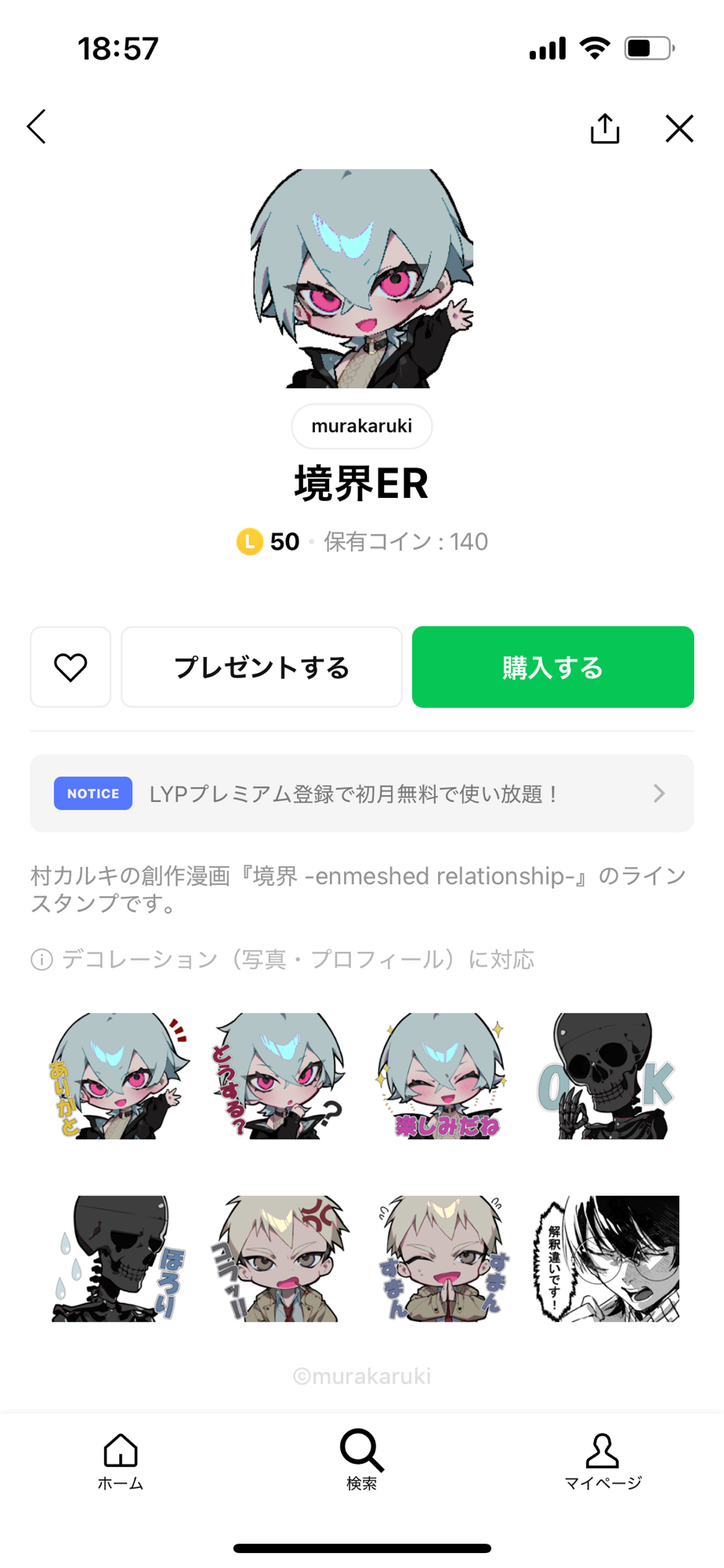Image resolution: width=724 pixels, height=1568 pixels.
Task: Preview the 楽しみだね sticker
Action: pos(443,1076)
